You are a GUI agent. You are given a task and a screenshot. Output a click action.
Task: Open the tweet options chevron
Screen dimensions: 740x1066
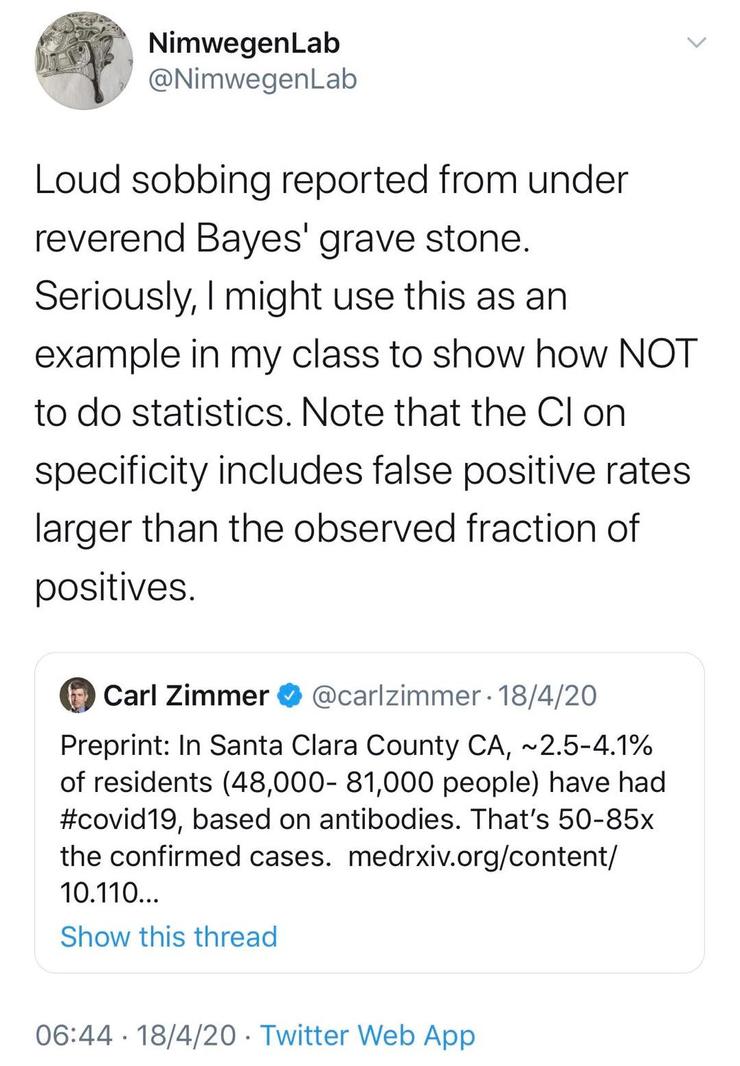696,42
